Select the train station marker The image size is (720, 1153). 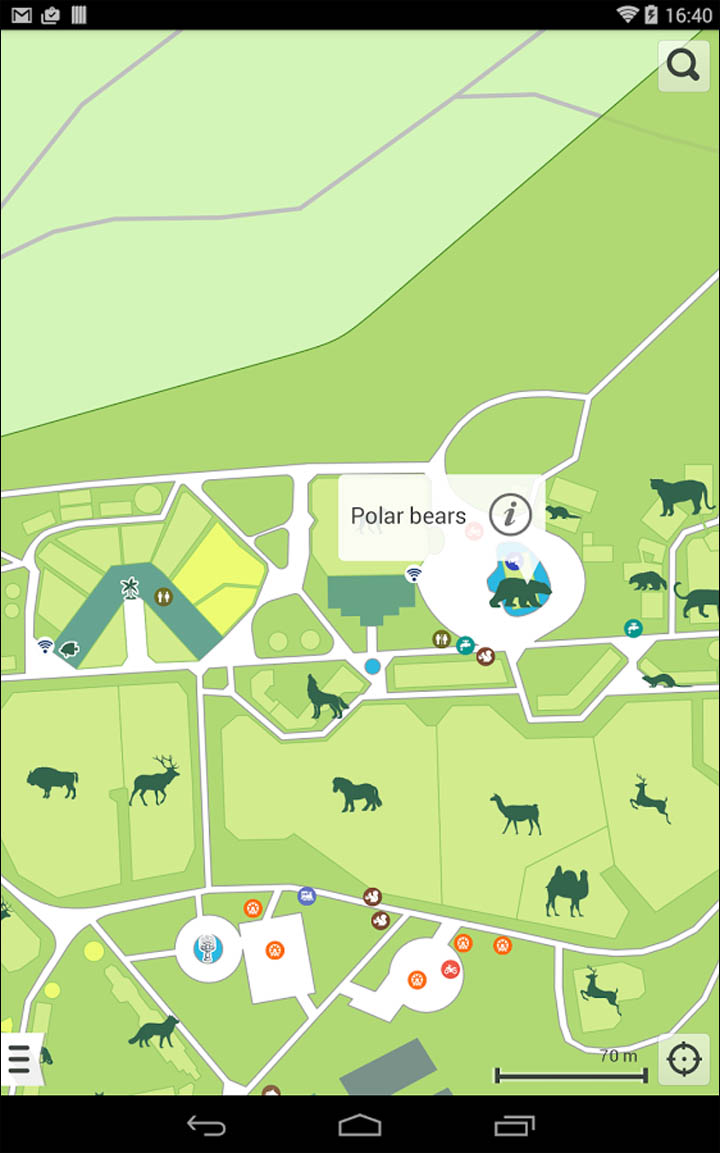(307, 896)
